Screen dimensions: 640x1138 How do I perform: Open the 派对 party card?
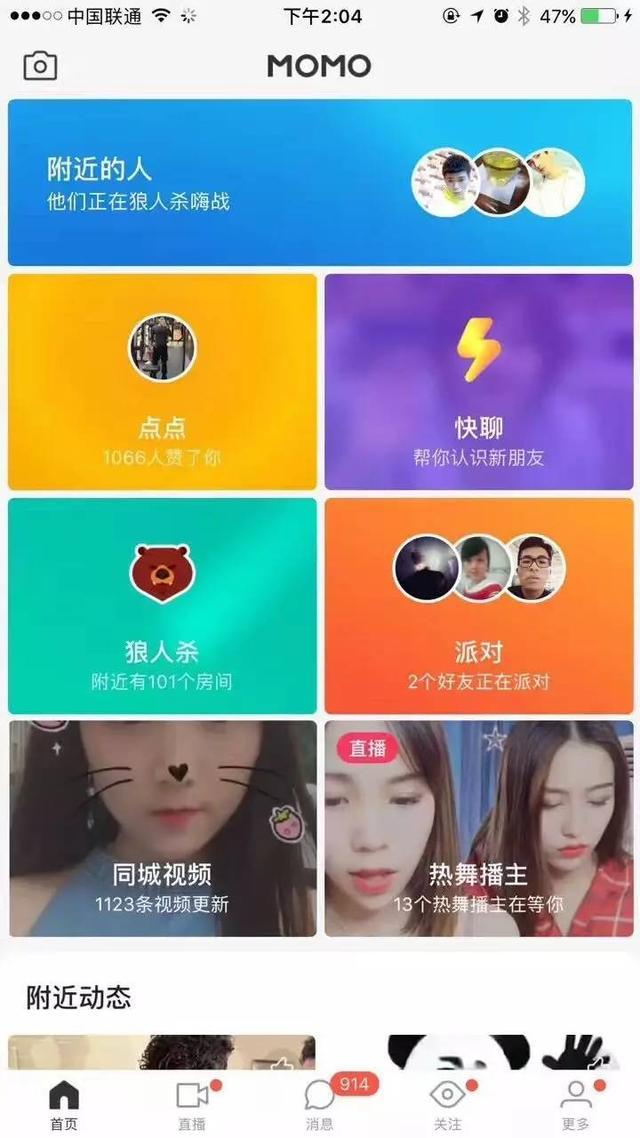coord(479,606)
